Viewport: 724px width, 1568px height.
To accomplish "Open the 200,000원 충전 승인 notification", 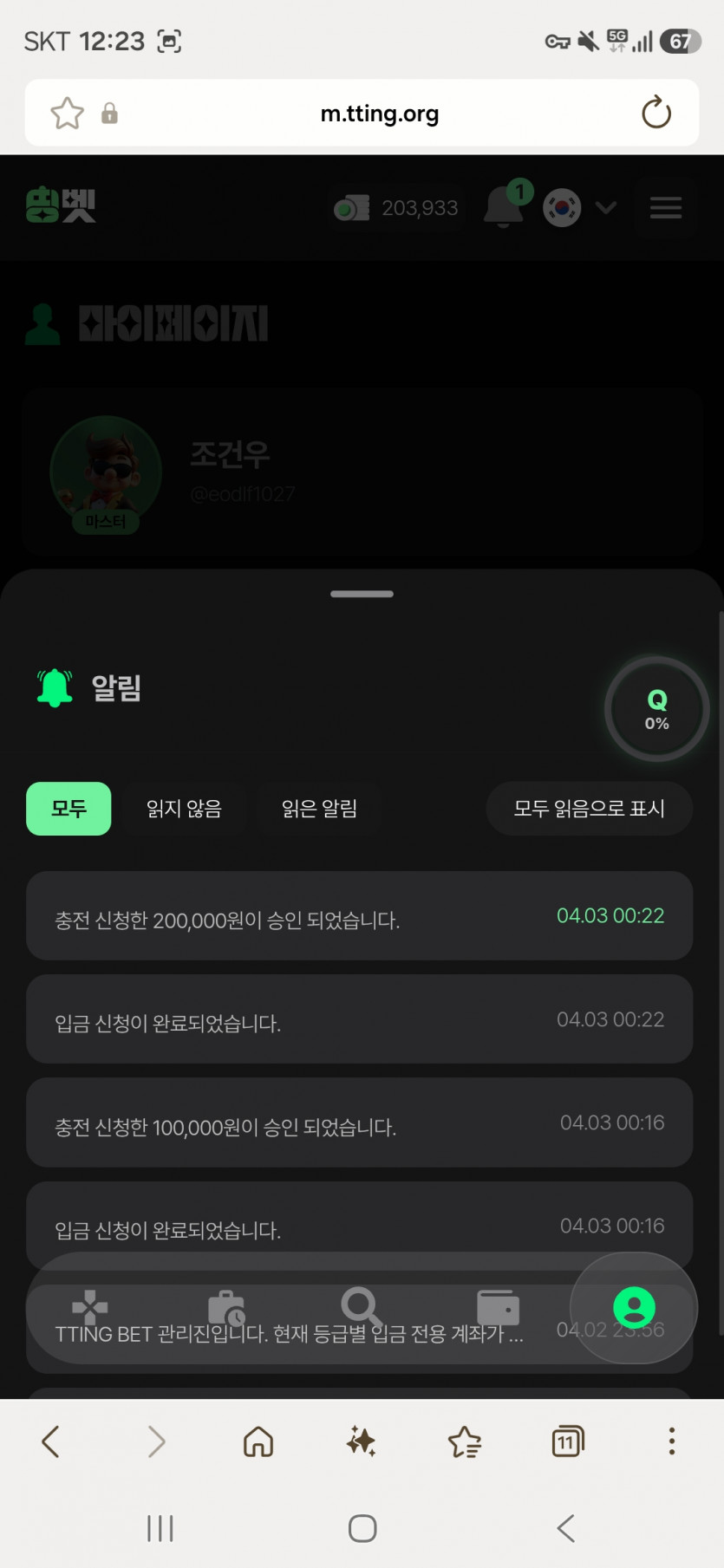I will [x=359, y=916].
